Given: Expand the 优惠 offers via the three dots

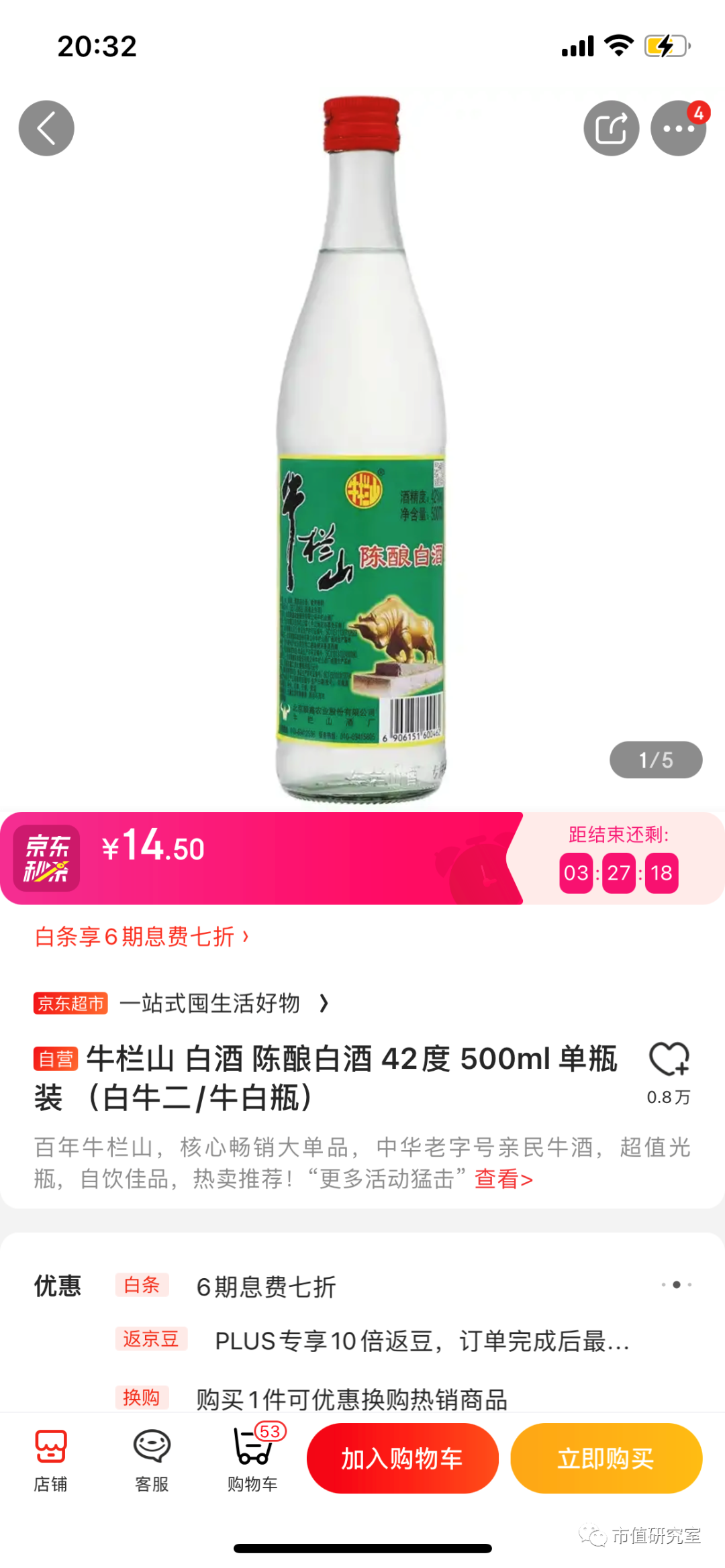Looking at the screenshot, I should (676, 1285).
